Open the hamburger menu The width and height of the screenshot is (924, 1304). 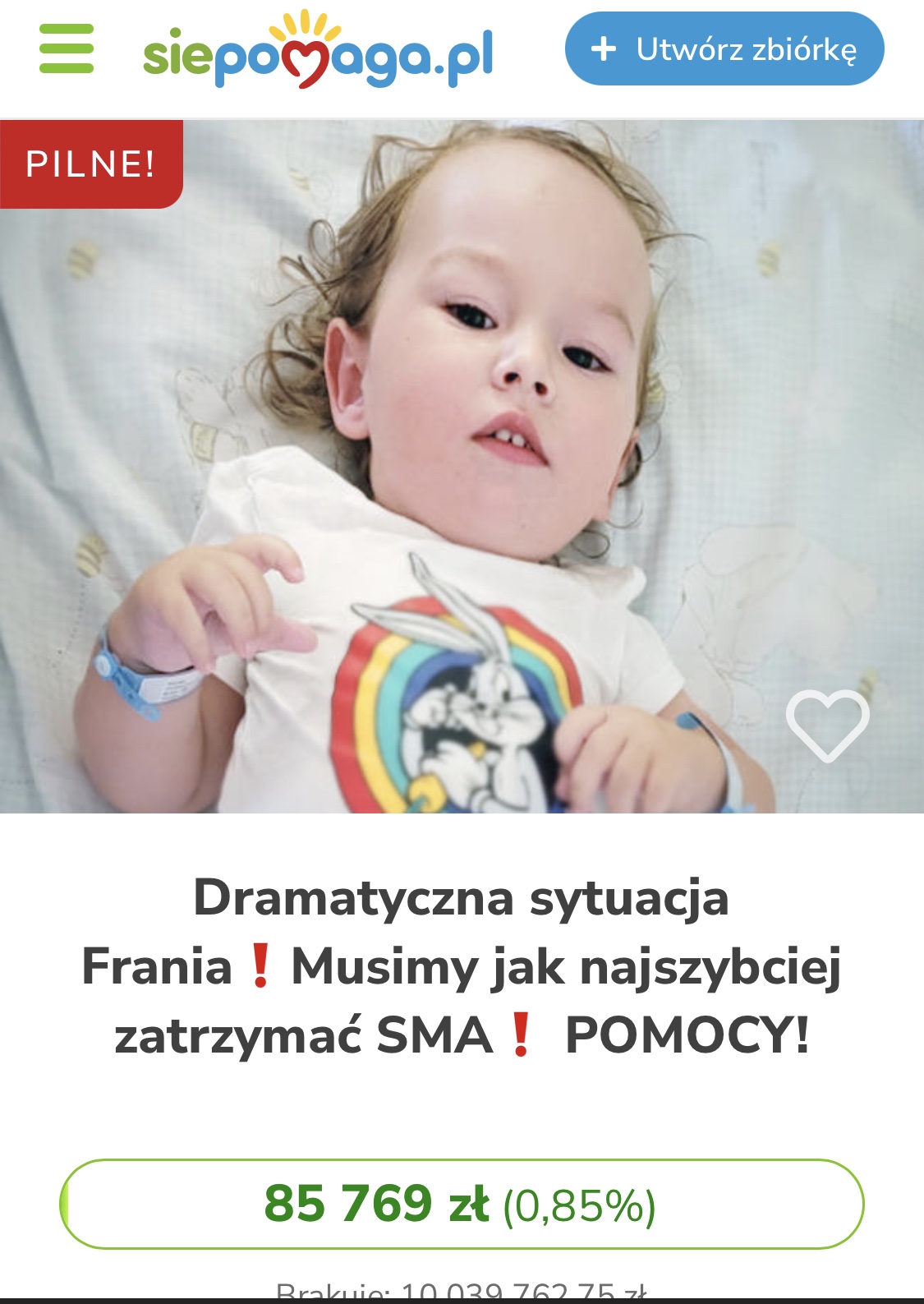[67, 48]
